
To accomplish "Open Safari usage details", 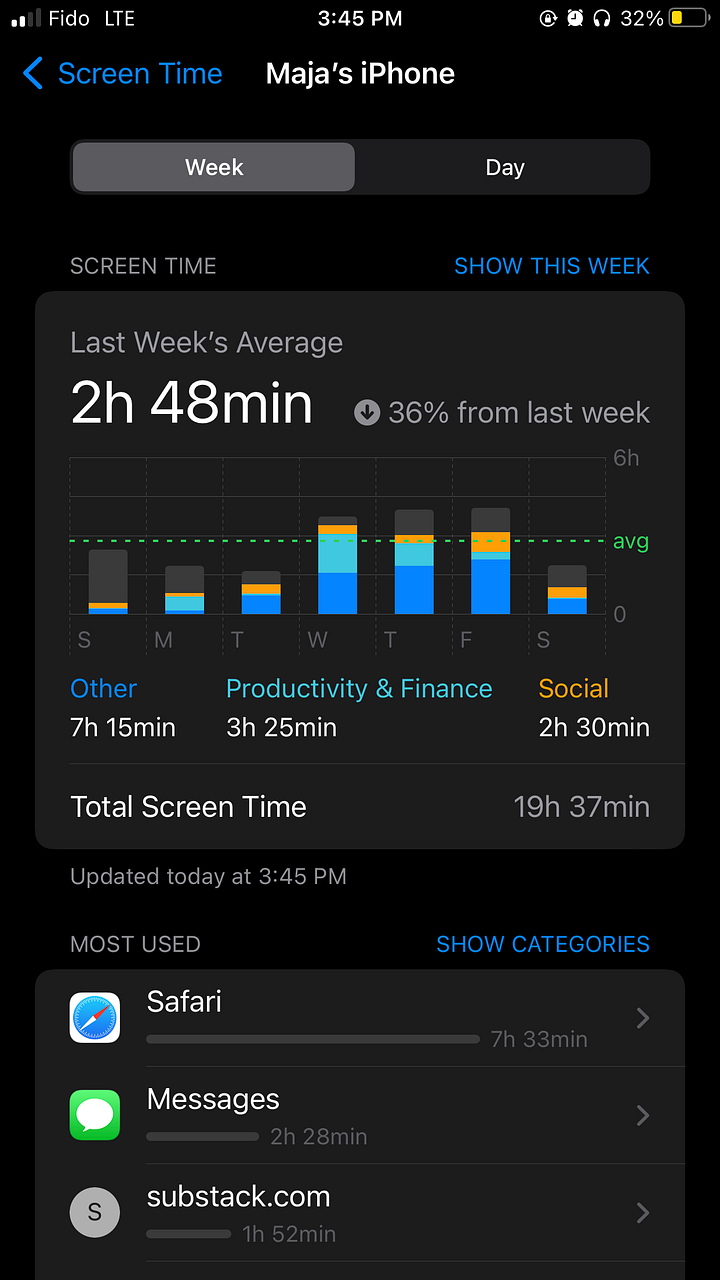I will 360,1018.
